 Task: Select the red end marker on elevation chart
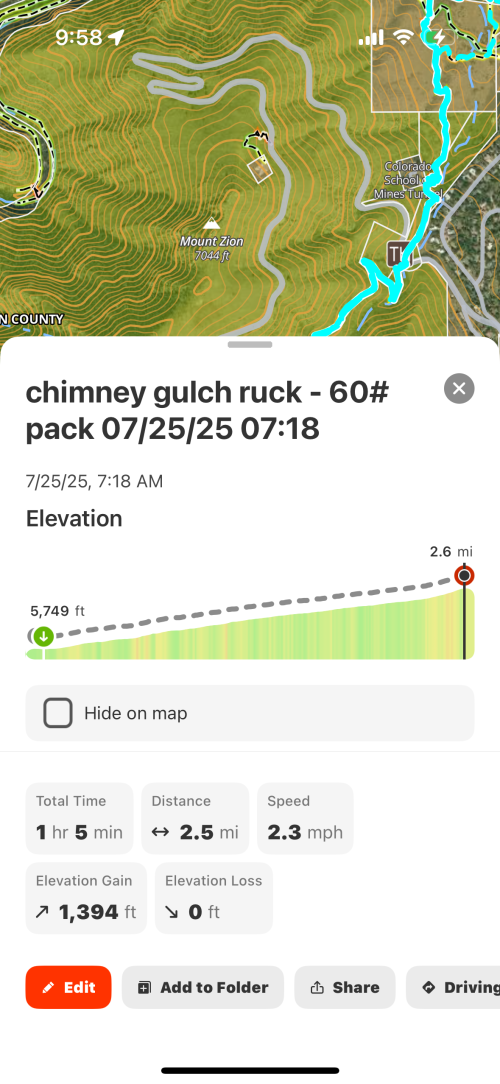pyautogui.click(x=464, y=575)
